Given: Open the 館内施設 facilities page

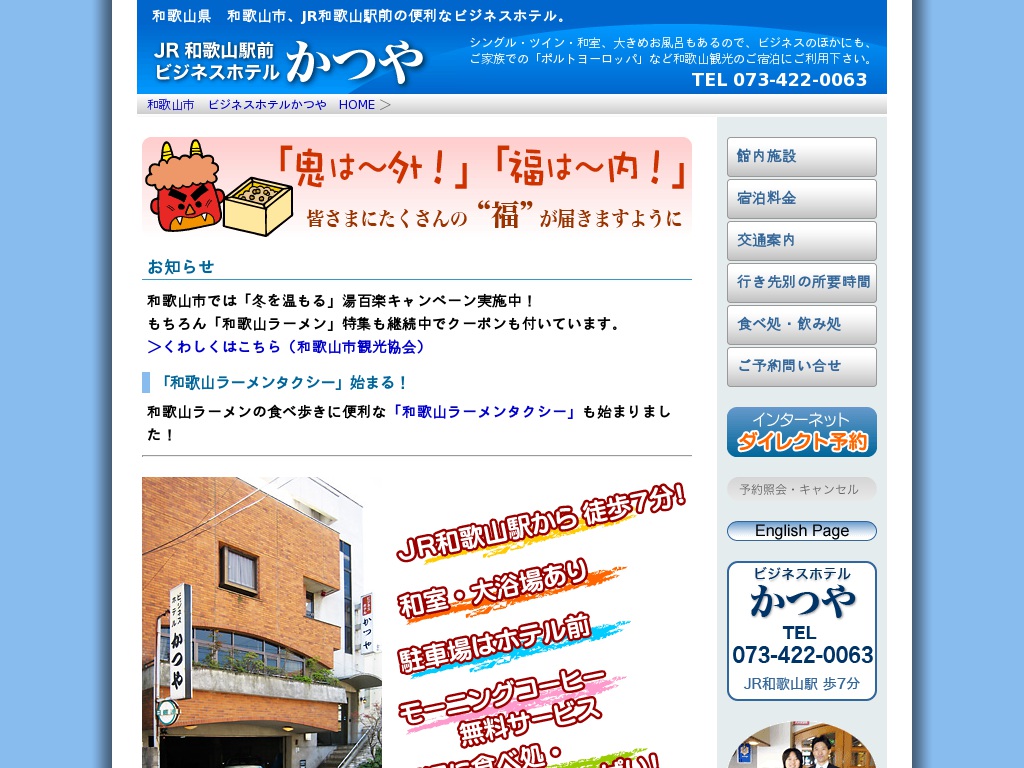Looking at the screenshot, I should (x=801, y=157).
